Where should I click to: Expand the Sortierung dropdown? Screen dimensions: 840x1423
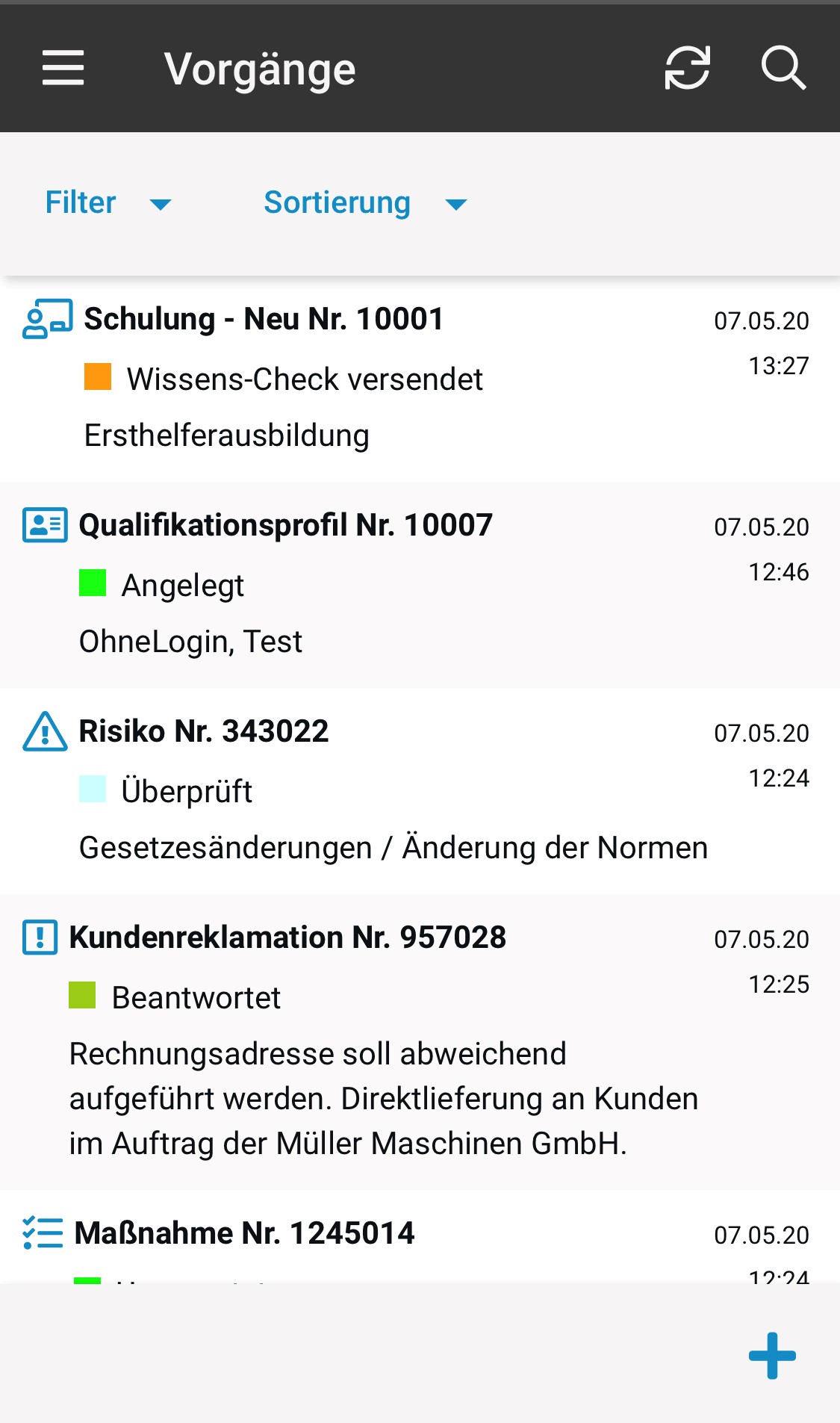point(365,203)
